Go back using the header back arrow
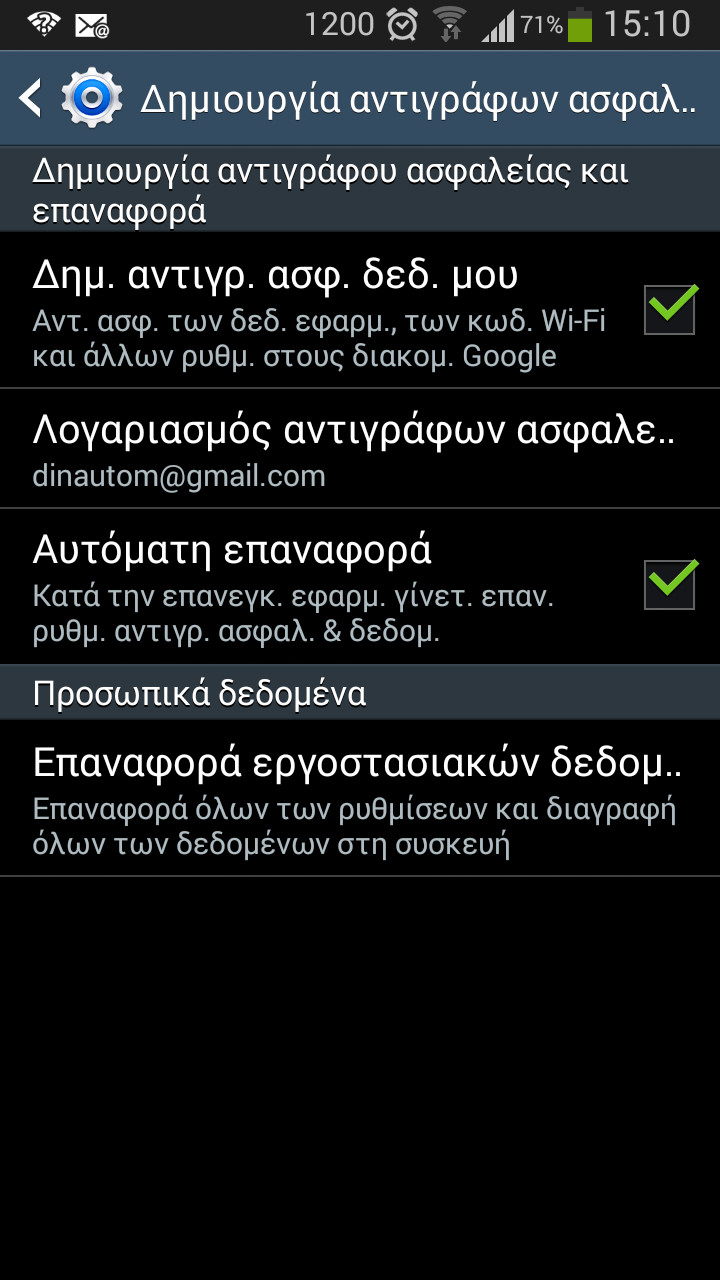The height and width of the screenshot is (1280, 720). (32, 99)
